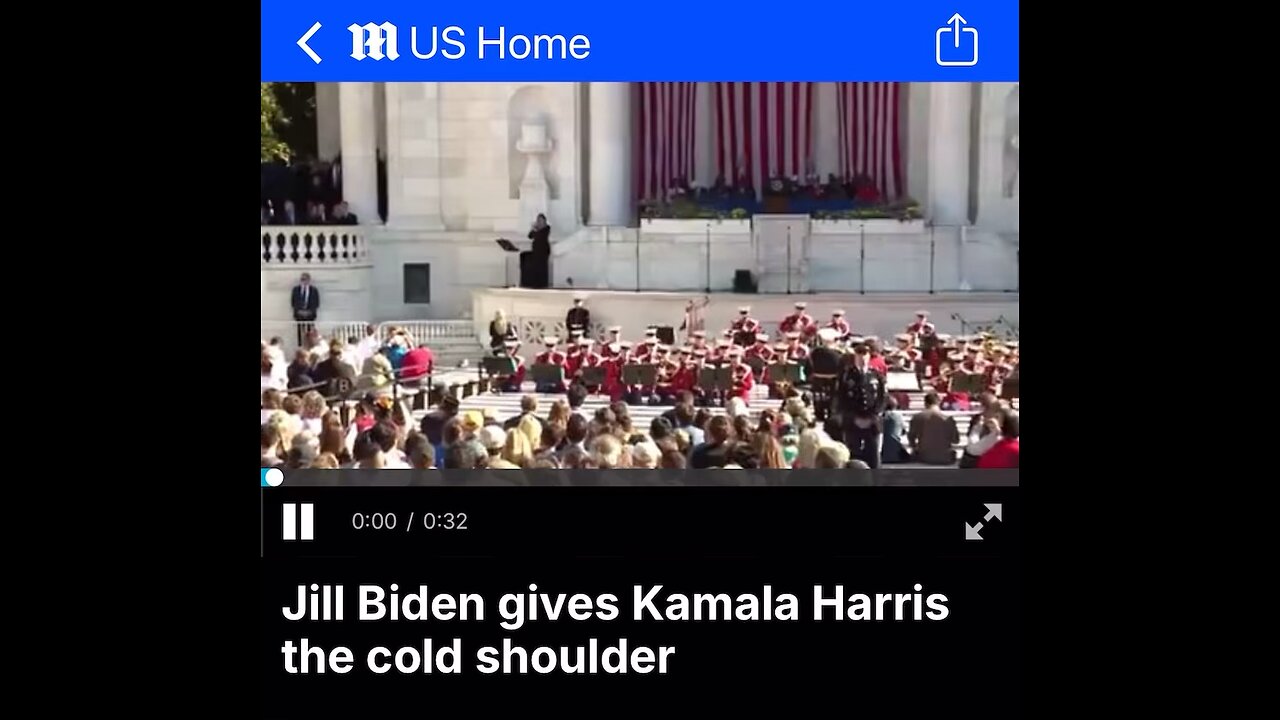Share this video article
The height and width of the screenshot is (720, 1280).
pyautogui.click(x=956, y=41)
